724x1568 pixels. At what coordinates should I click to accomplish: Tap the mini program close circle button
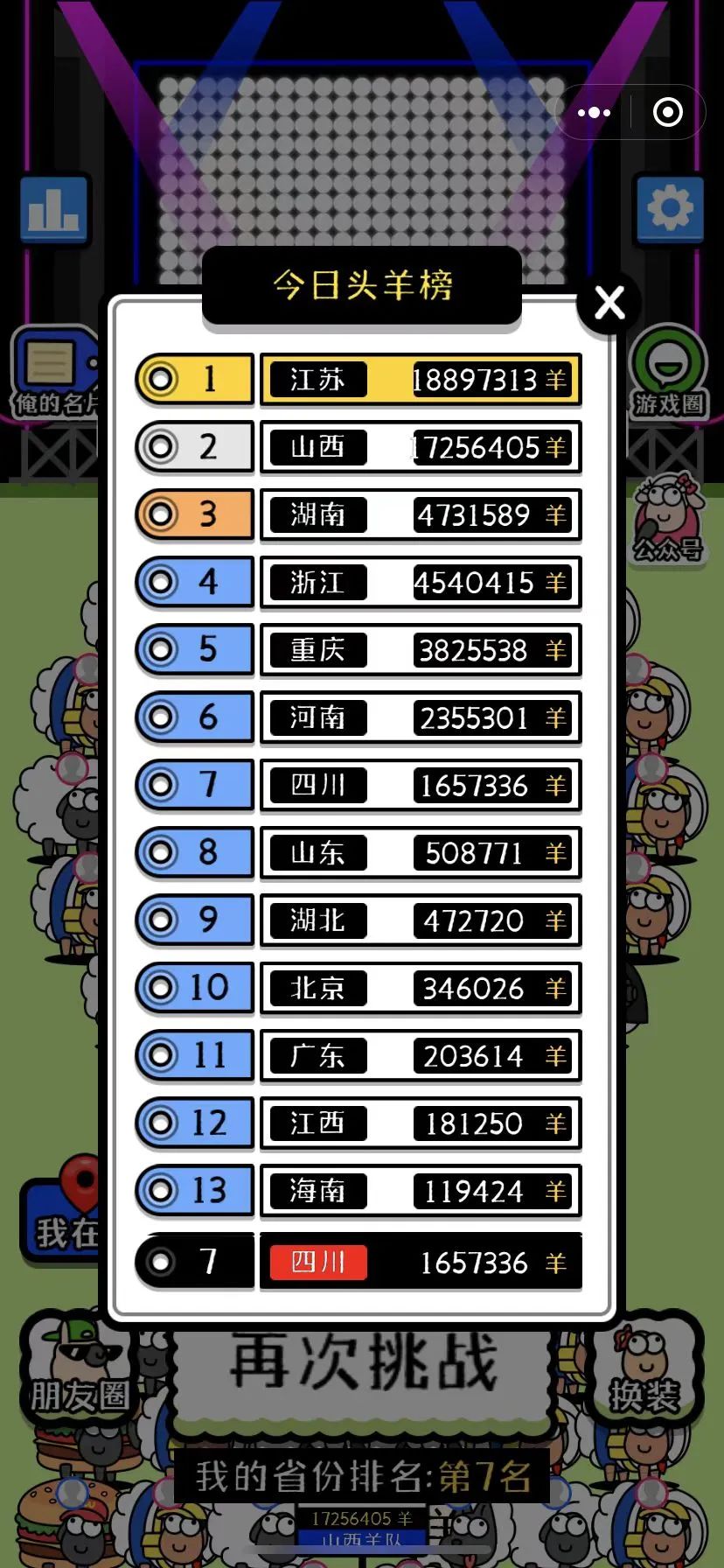pyautogui.click(x=668, y=112)
